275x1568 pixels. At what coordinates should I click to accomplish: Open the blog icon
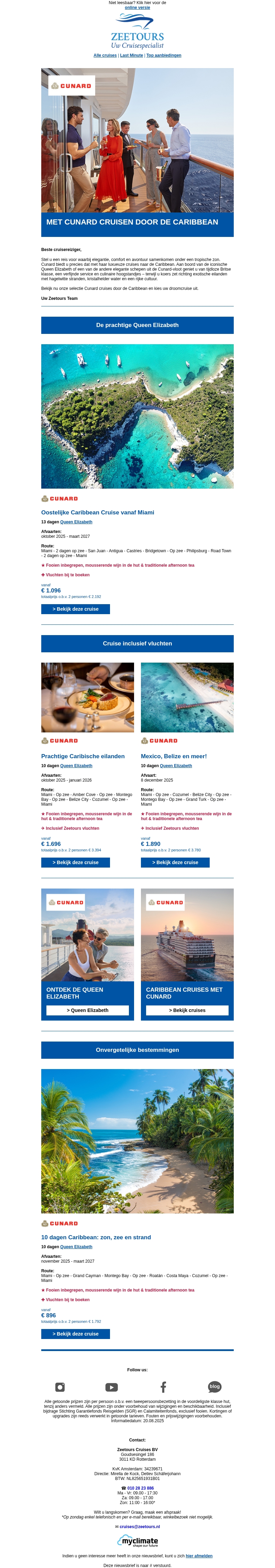[215, 1386]
